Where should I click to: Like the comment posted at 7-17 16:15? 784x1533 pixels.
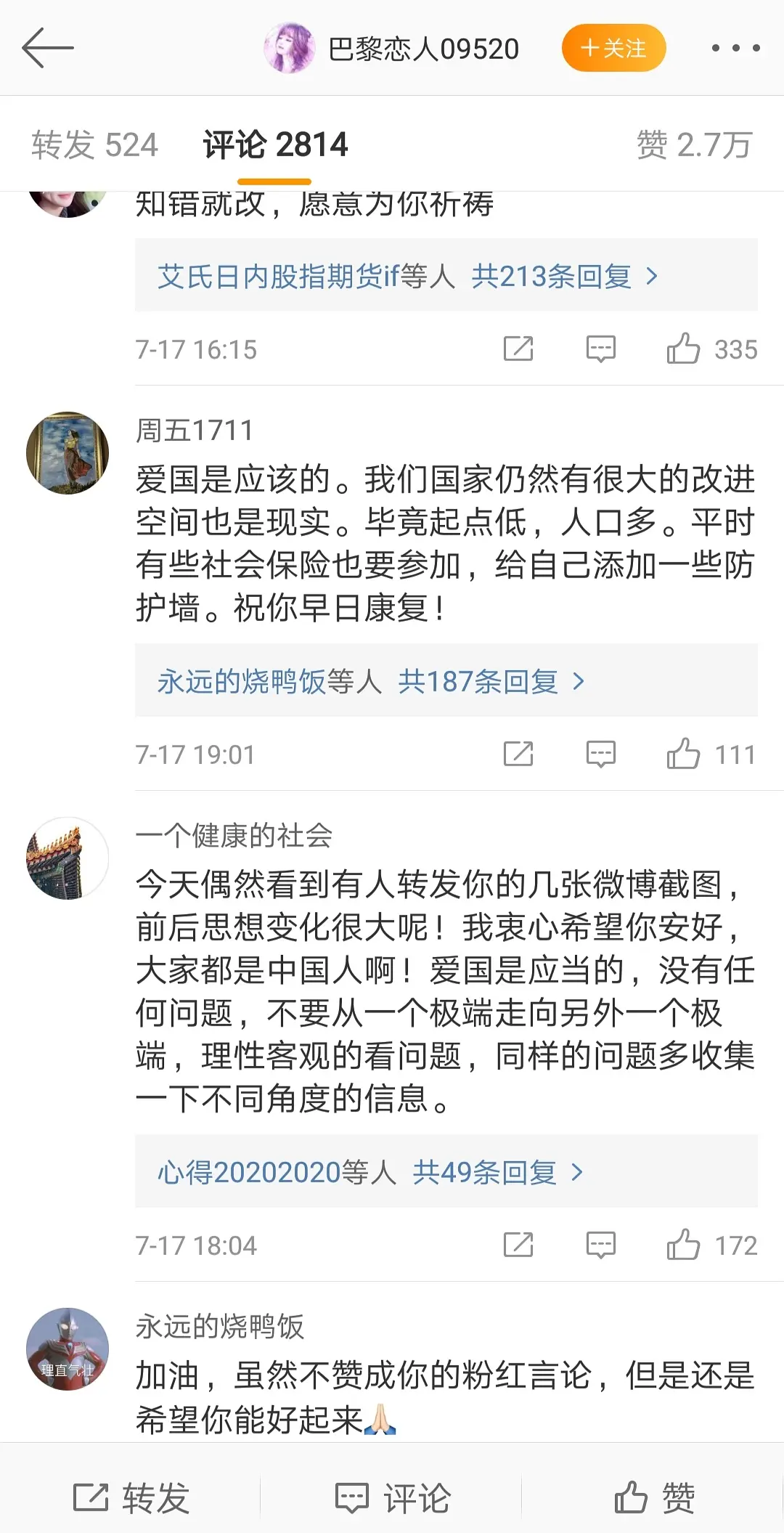click(684, 349)
